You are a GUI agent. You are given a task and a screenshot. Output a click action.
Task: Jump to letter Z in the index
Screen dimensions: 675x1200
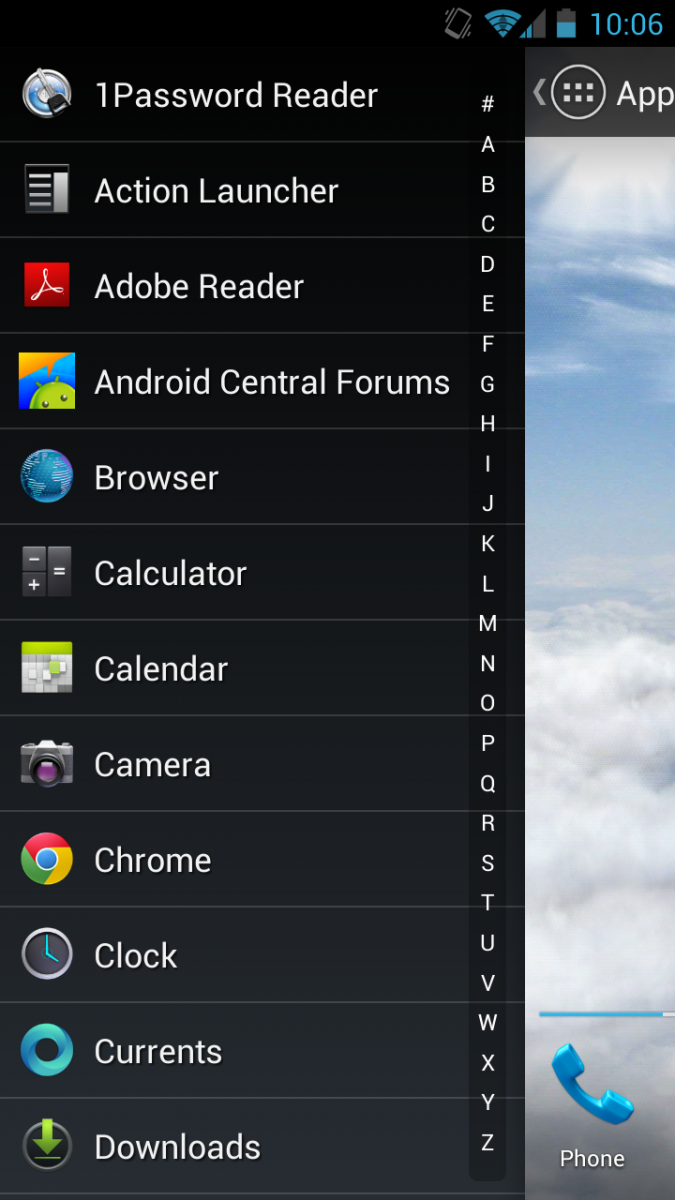(x=488, y=1142)
